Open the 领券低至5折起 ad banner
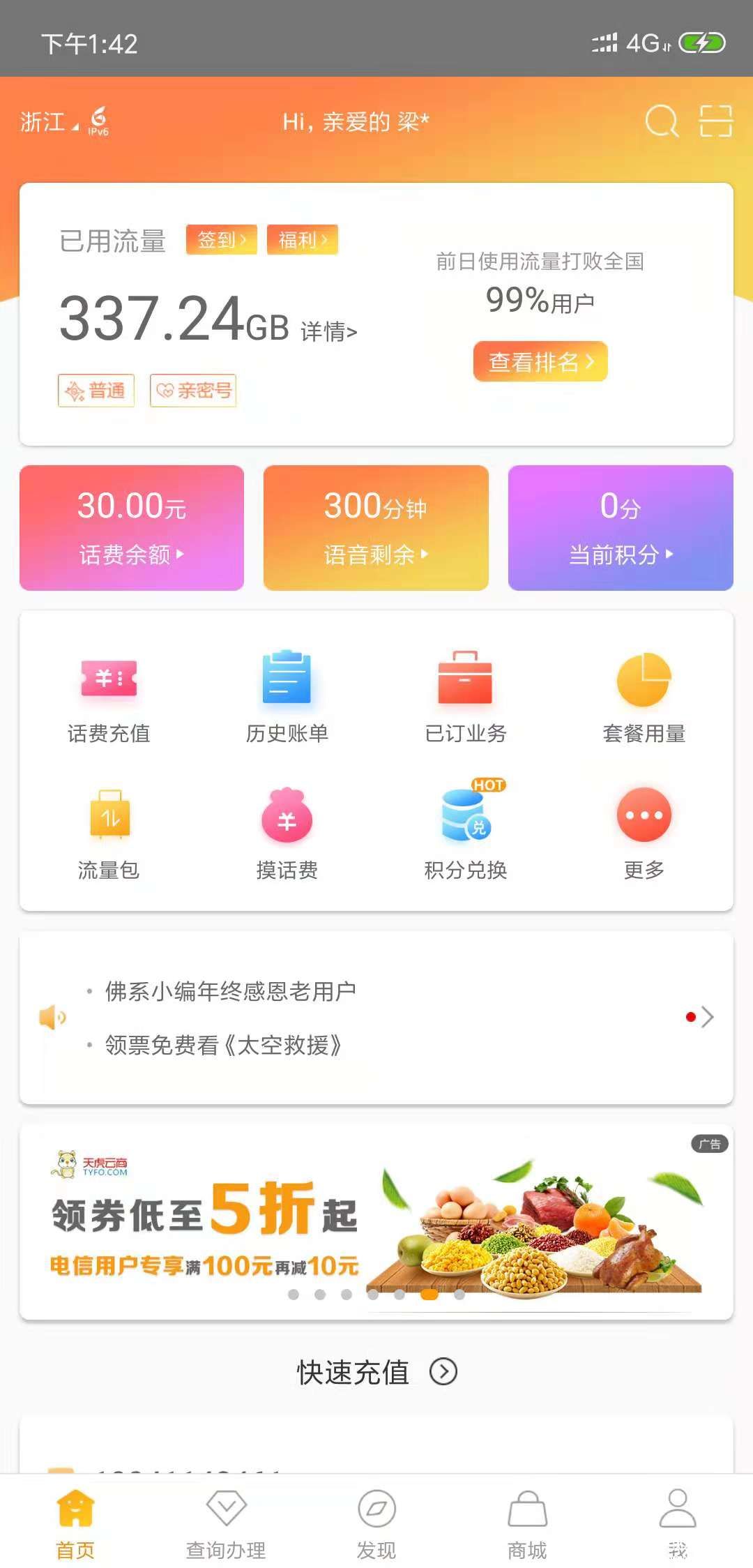The height and width of the screenshot is (1568, 753). [376, 1222]
